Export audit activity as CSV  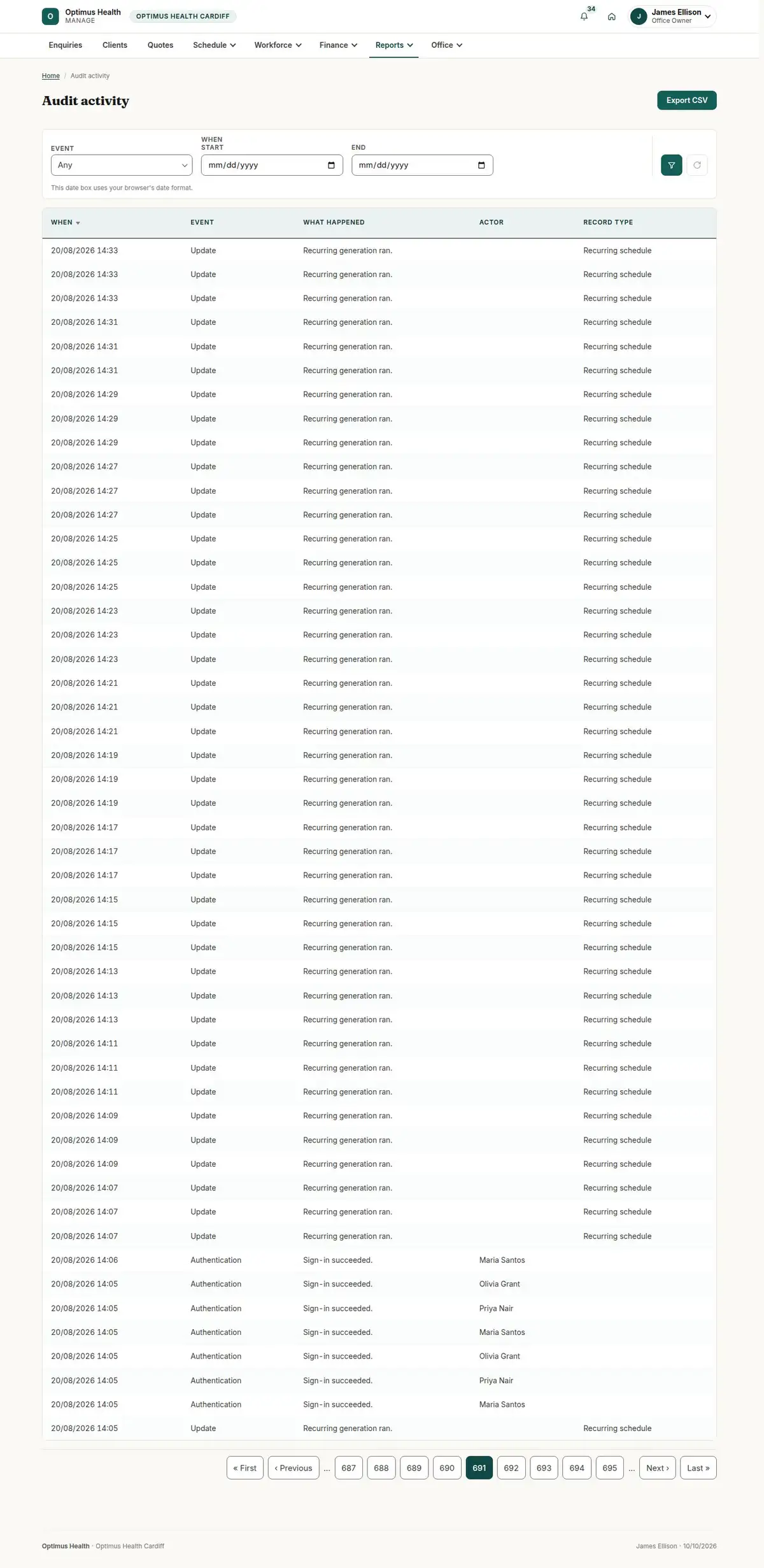[x=686, y=100]
